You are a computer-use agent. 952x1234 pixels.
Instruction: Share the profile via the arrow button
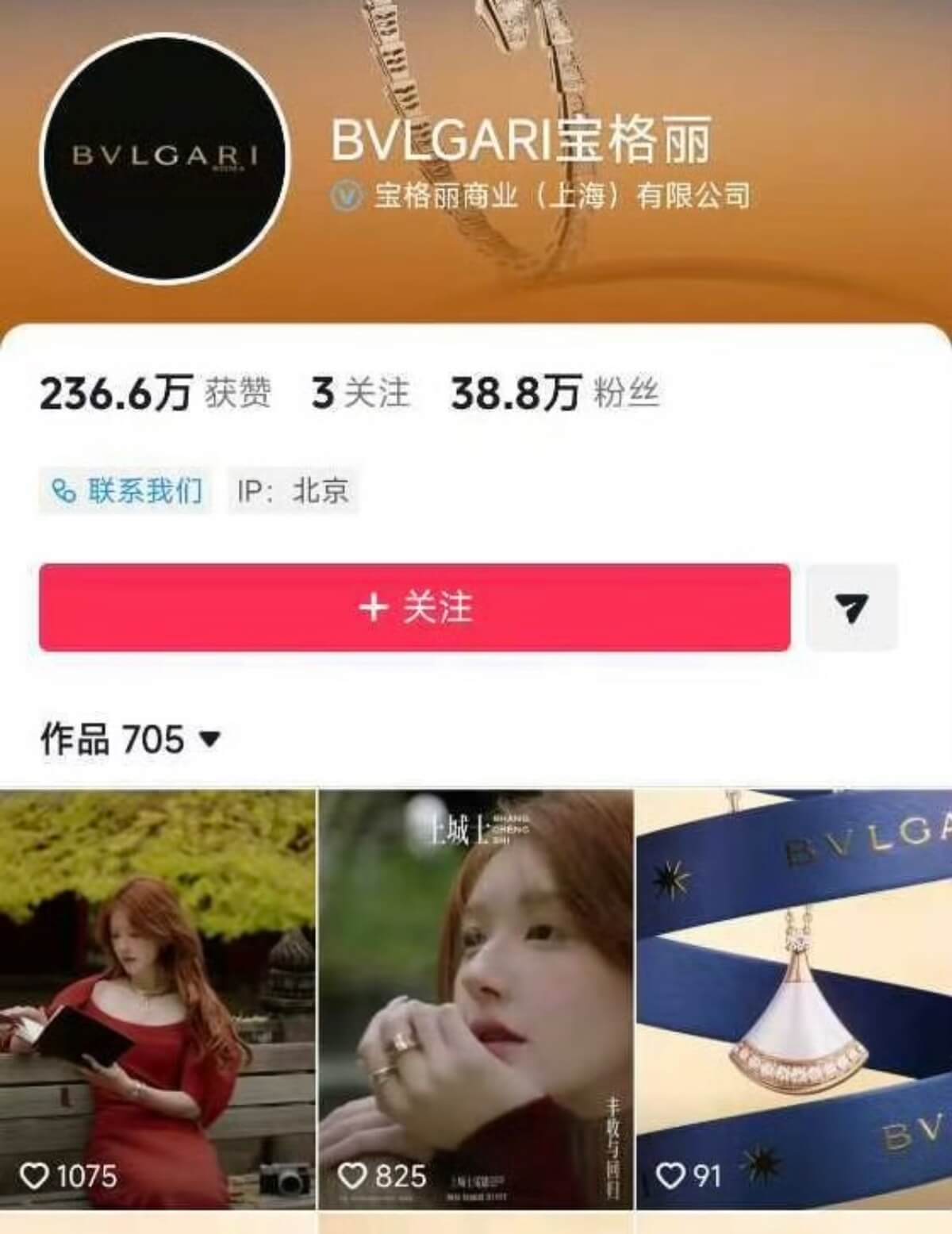point(851,608)
